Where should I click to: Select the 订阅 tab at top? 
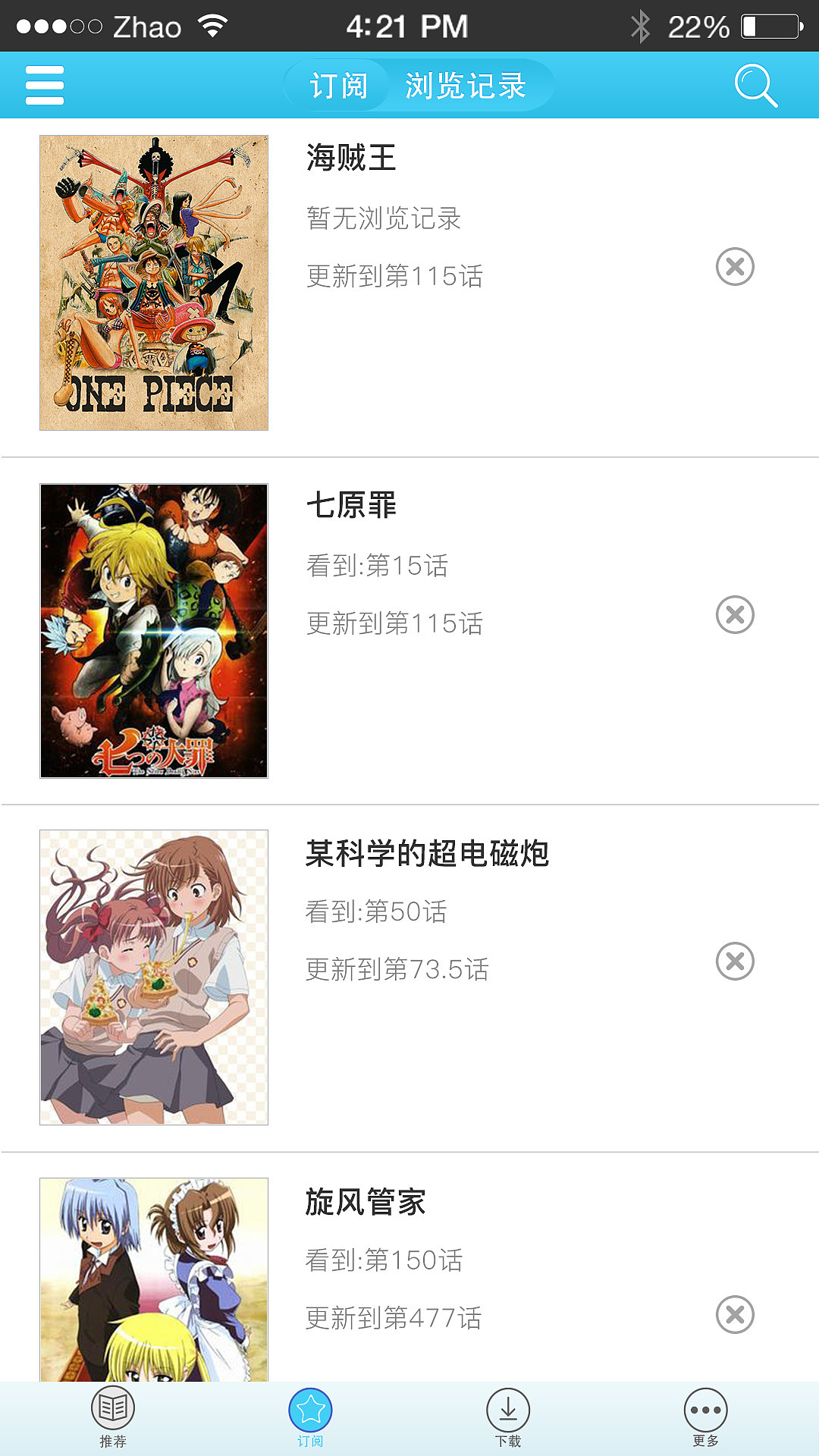coord(339,85)
